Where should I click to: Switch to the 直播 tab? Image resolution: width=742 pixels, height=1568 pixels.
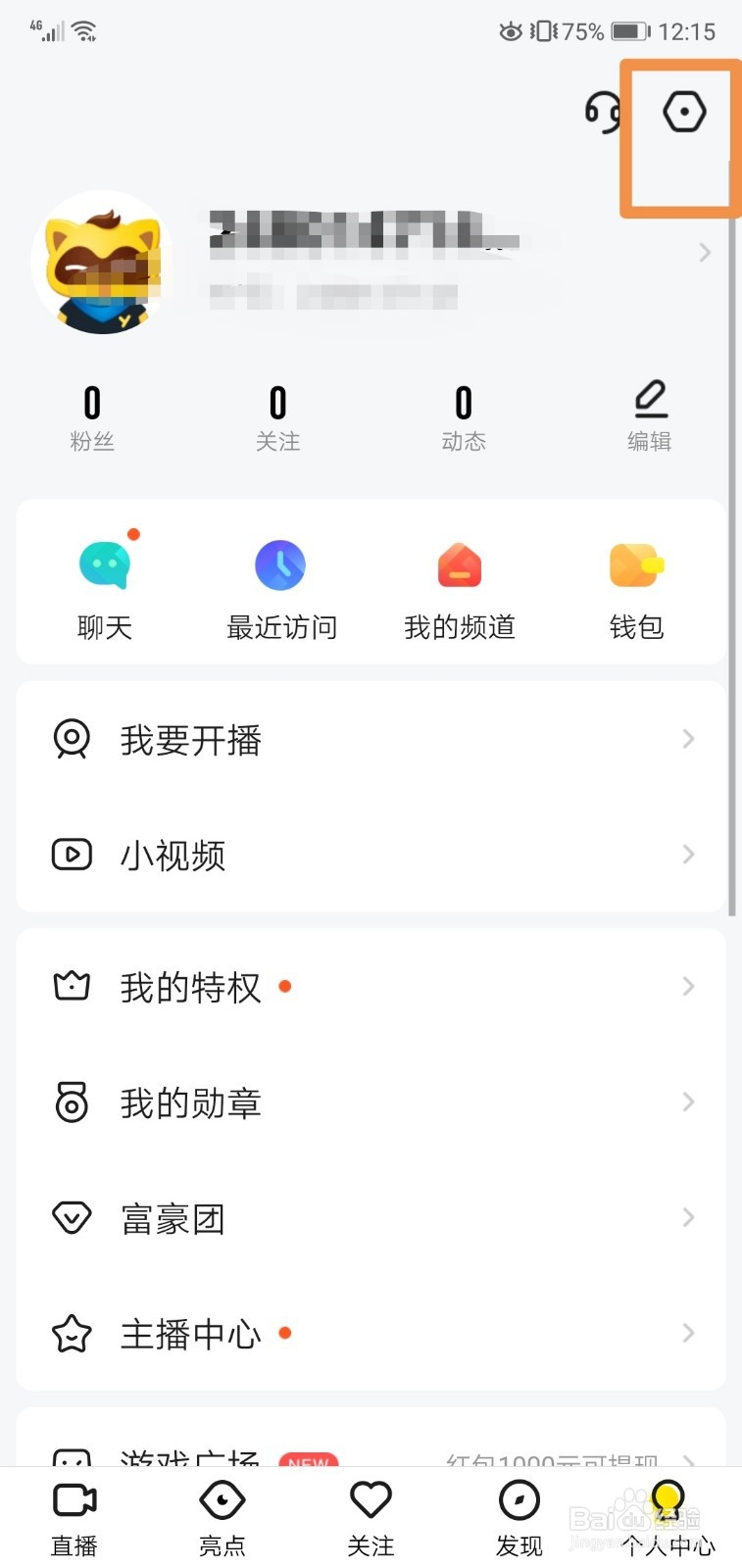[74, 1518]
